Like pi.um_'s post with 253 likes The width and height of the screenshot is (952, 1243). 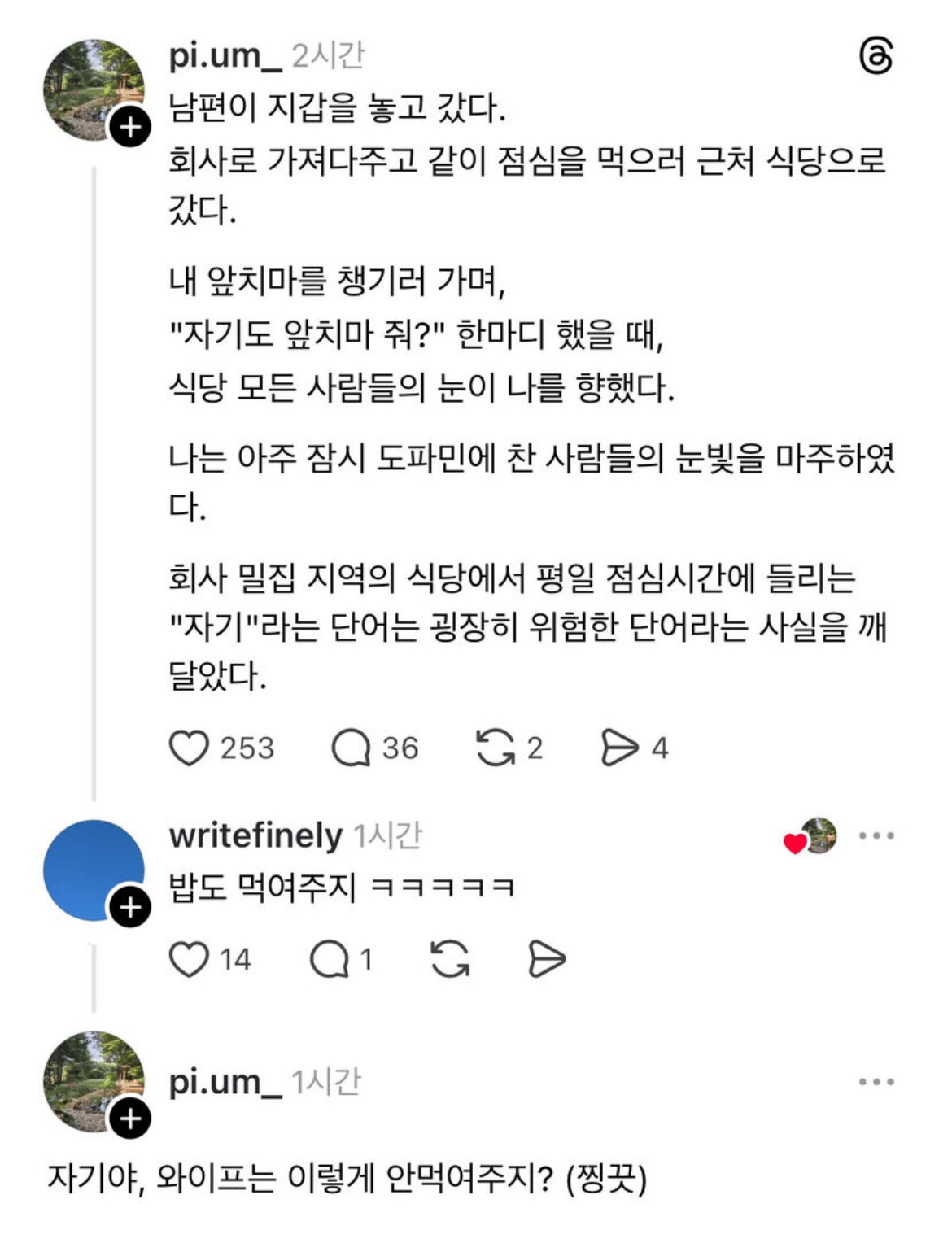pyautogui.click(x=189, y=748)
